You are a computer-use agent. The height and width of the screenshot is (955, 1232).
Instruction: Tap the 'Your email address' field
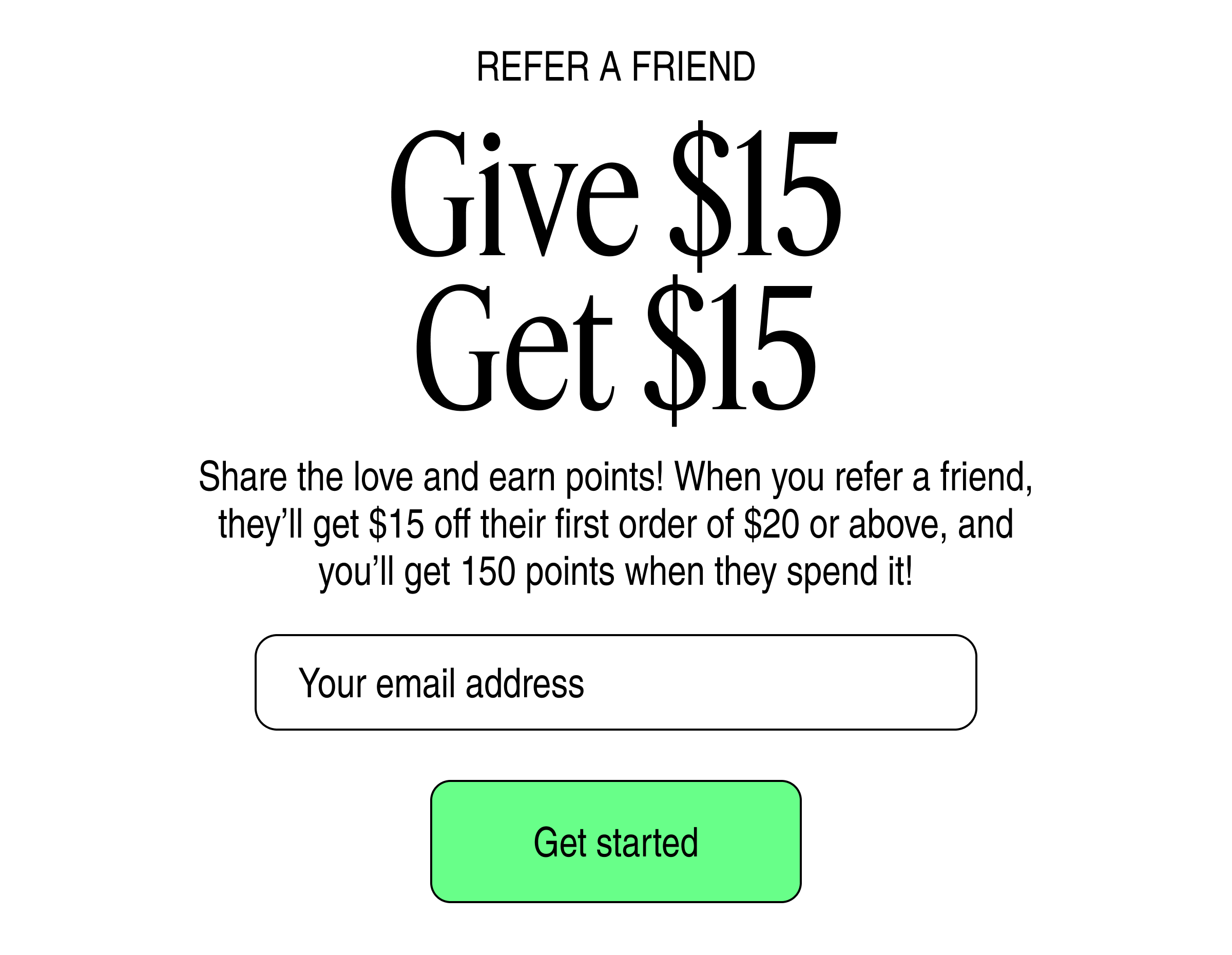coord(615,682)
